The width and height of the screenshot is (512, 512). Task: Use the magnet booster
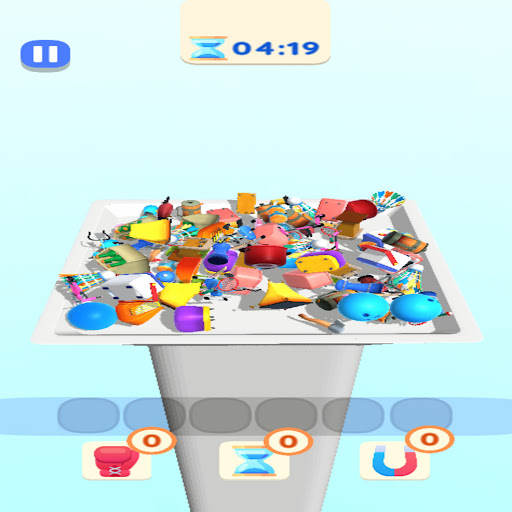coord(395,461)
